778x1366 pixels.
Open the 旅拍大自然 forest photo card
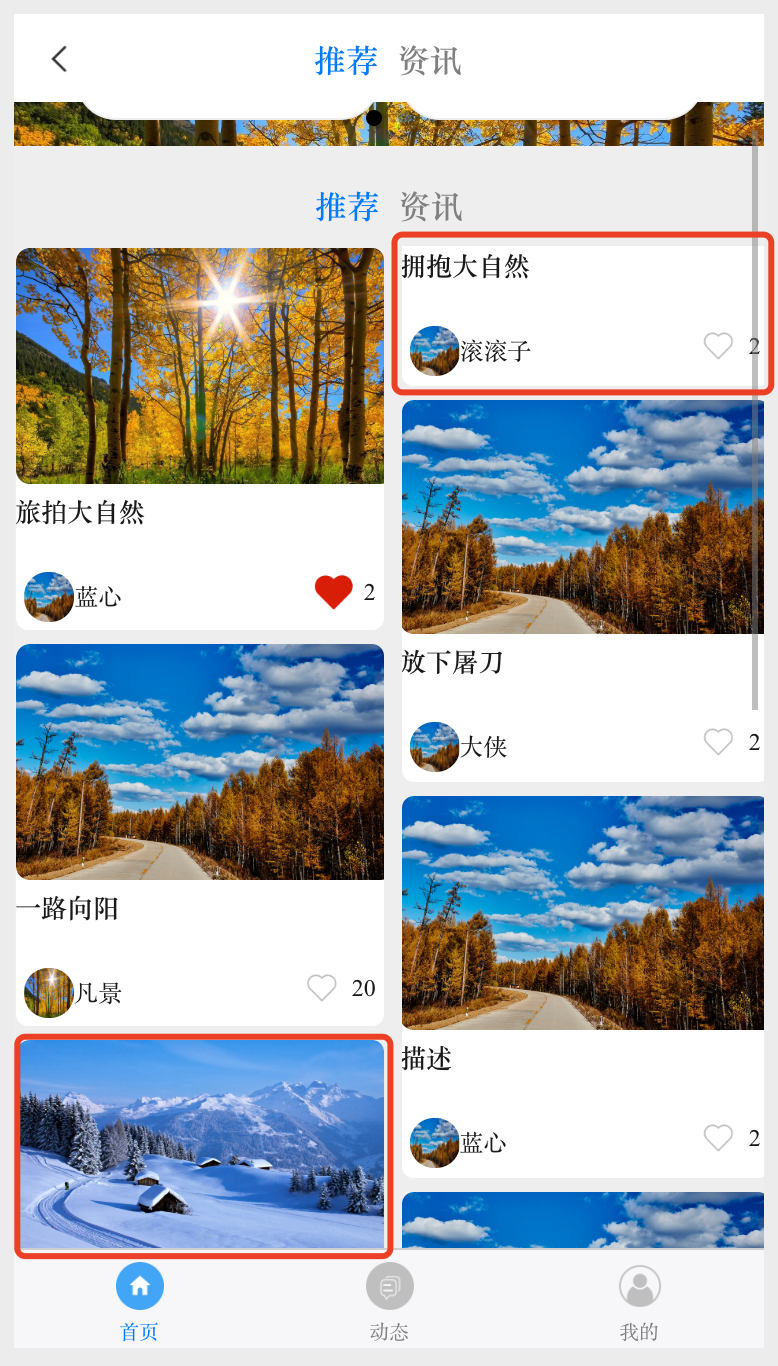click(200, 366)
